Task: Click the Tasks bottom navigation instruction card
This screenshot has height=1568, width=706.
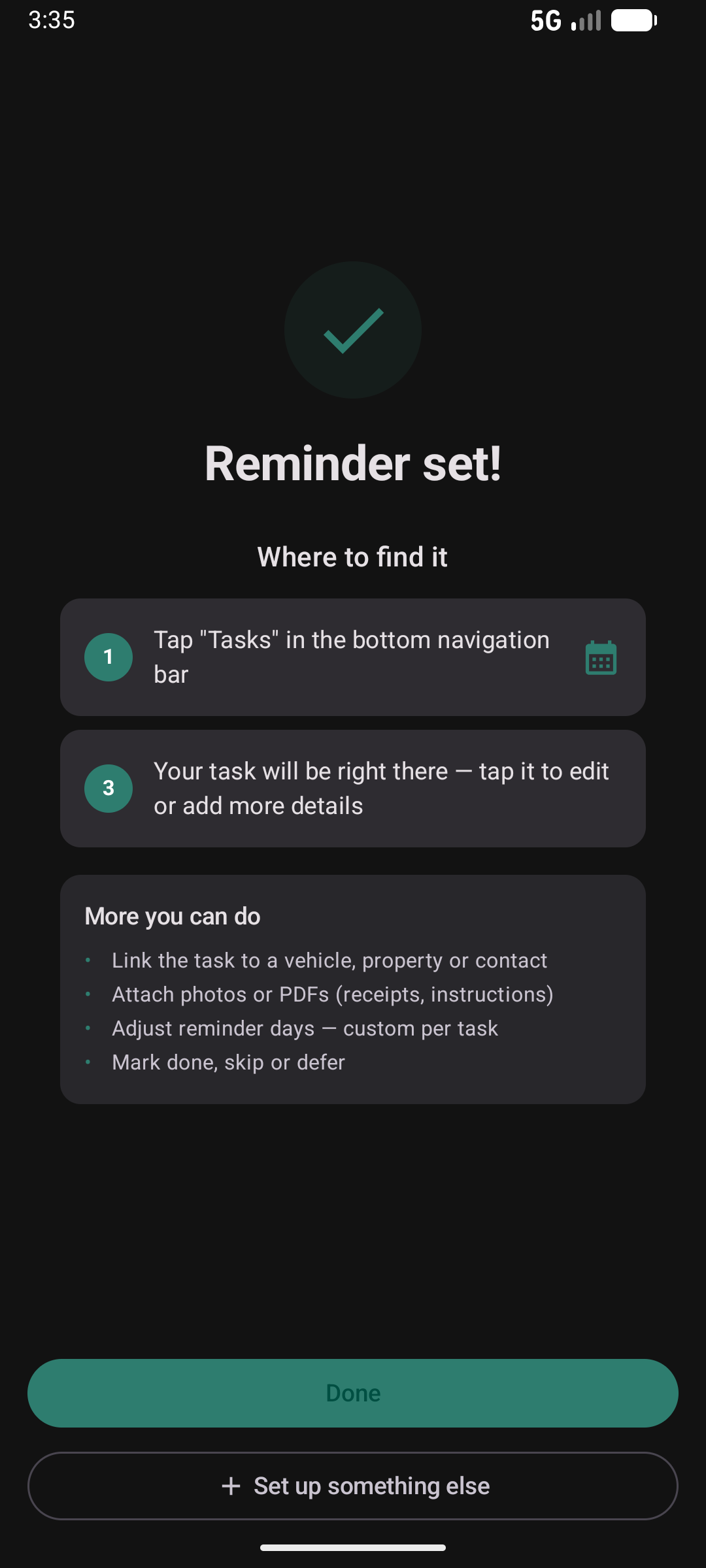Action: coord(353,656)
